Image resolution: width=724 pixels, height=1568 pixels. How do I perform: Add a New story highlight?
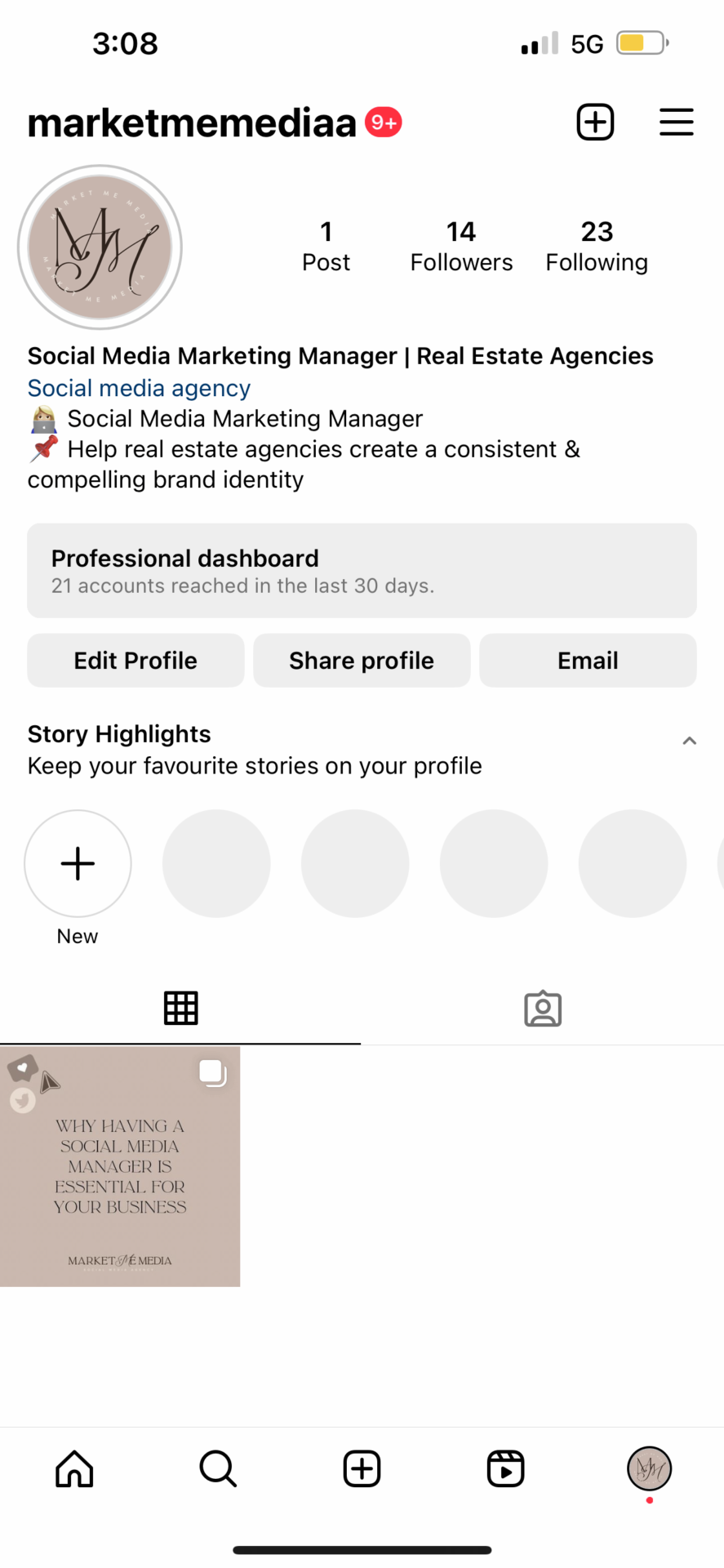point(78,863)
